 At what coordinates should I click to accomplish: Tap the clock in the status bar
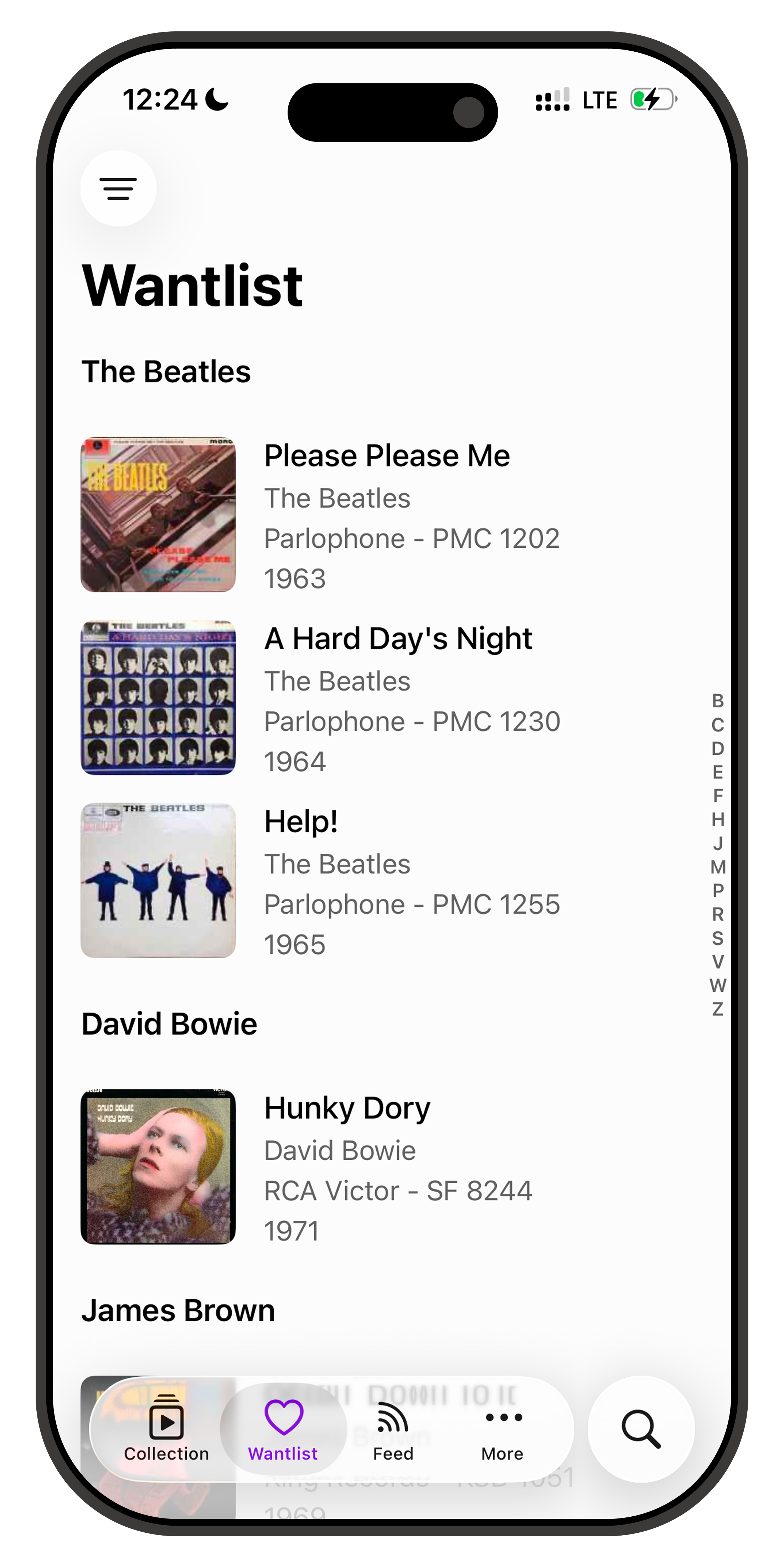tap(160, 99)
